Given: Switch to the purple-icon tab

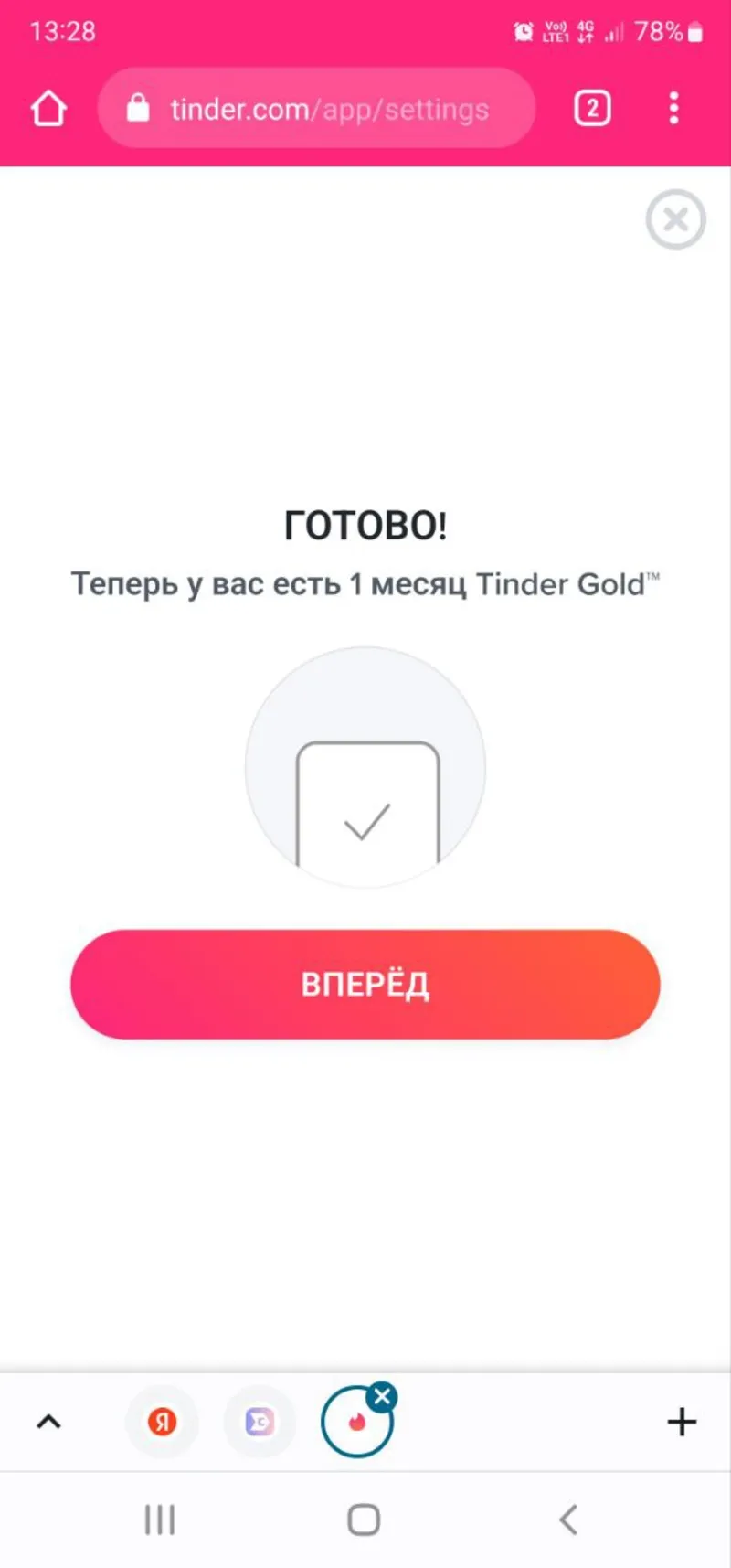Looking at the screenshot, I should [x=260, y=1422].
